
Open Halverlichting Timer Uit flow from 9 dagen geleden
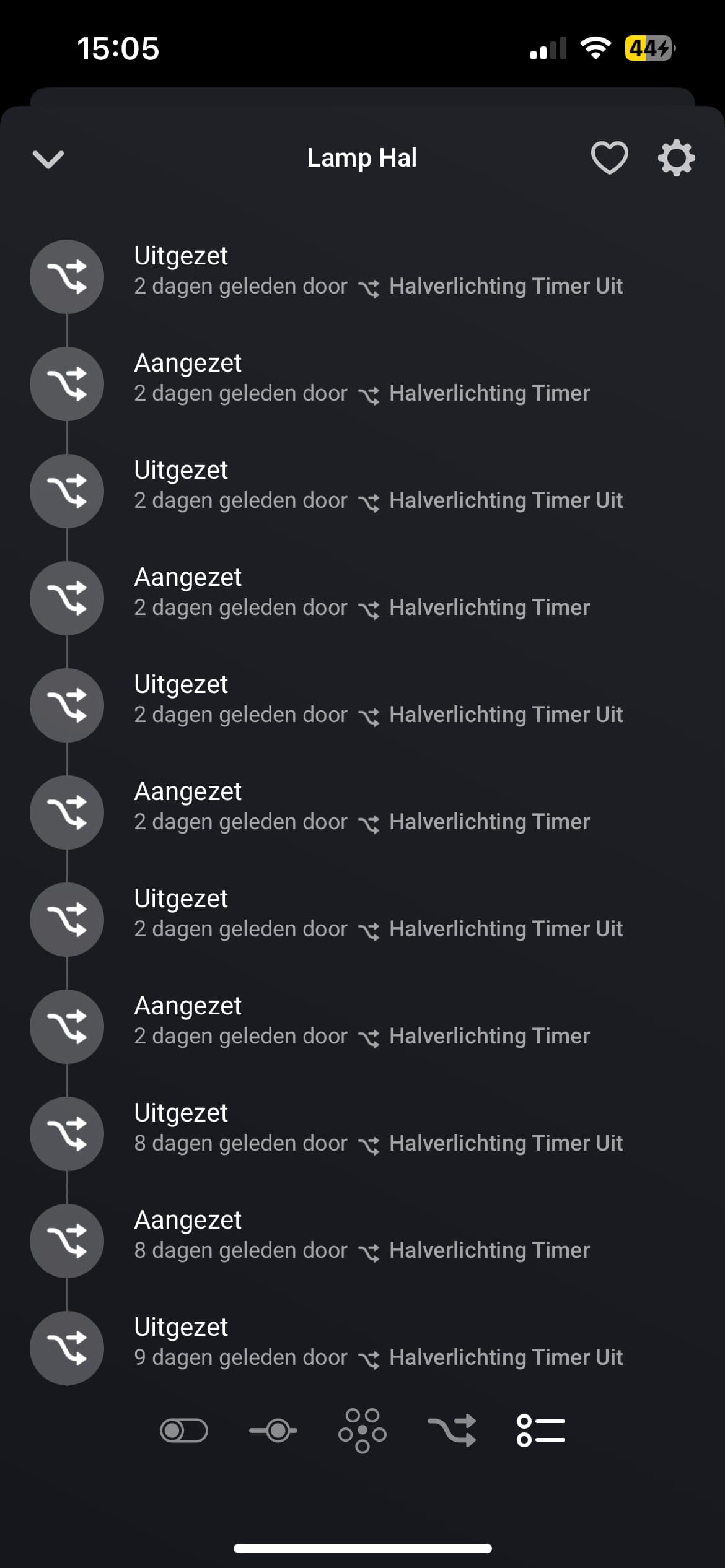tap(506, 1357)
